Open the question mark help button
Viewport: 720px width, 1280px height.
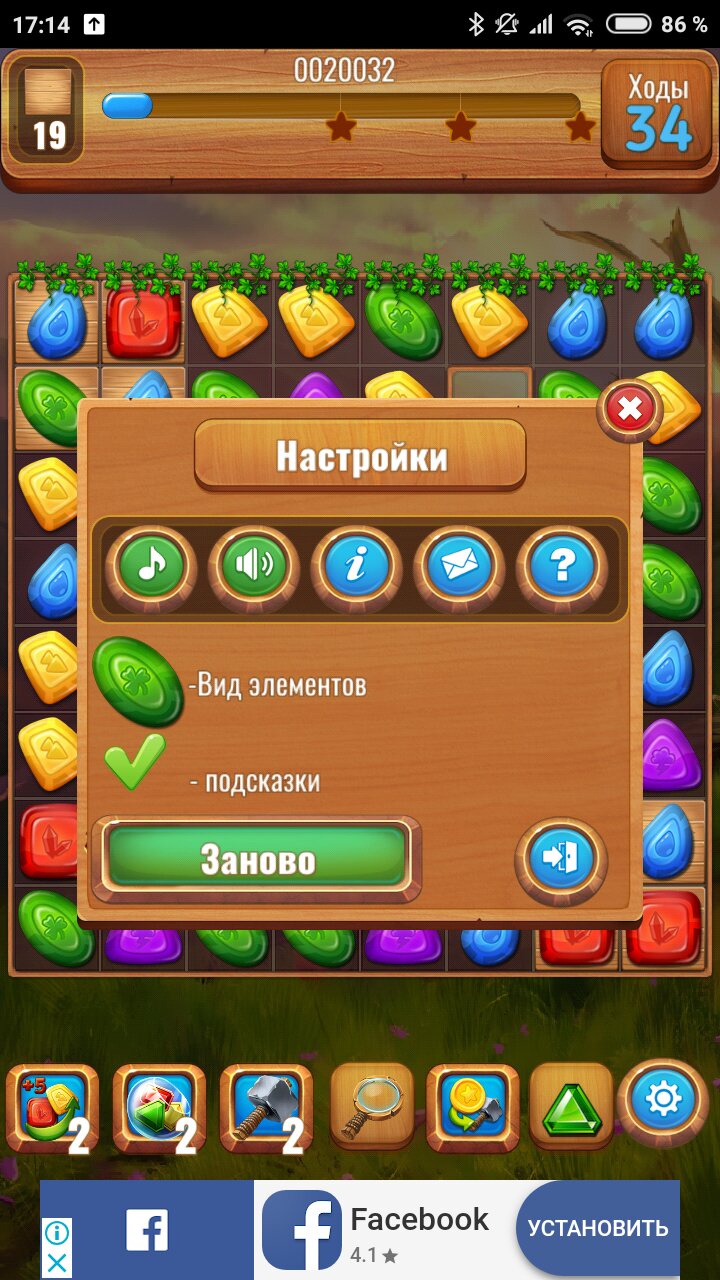pos(562,566)
